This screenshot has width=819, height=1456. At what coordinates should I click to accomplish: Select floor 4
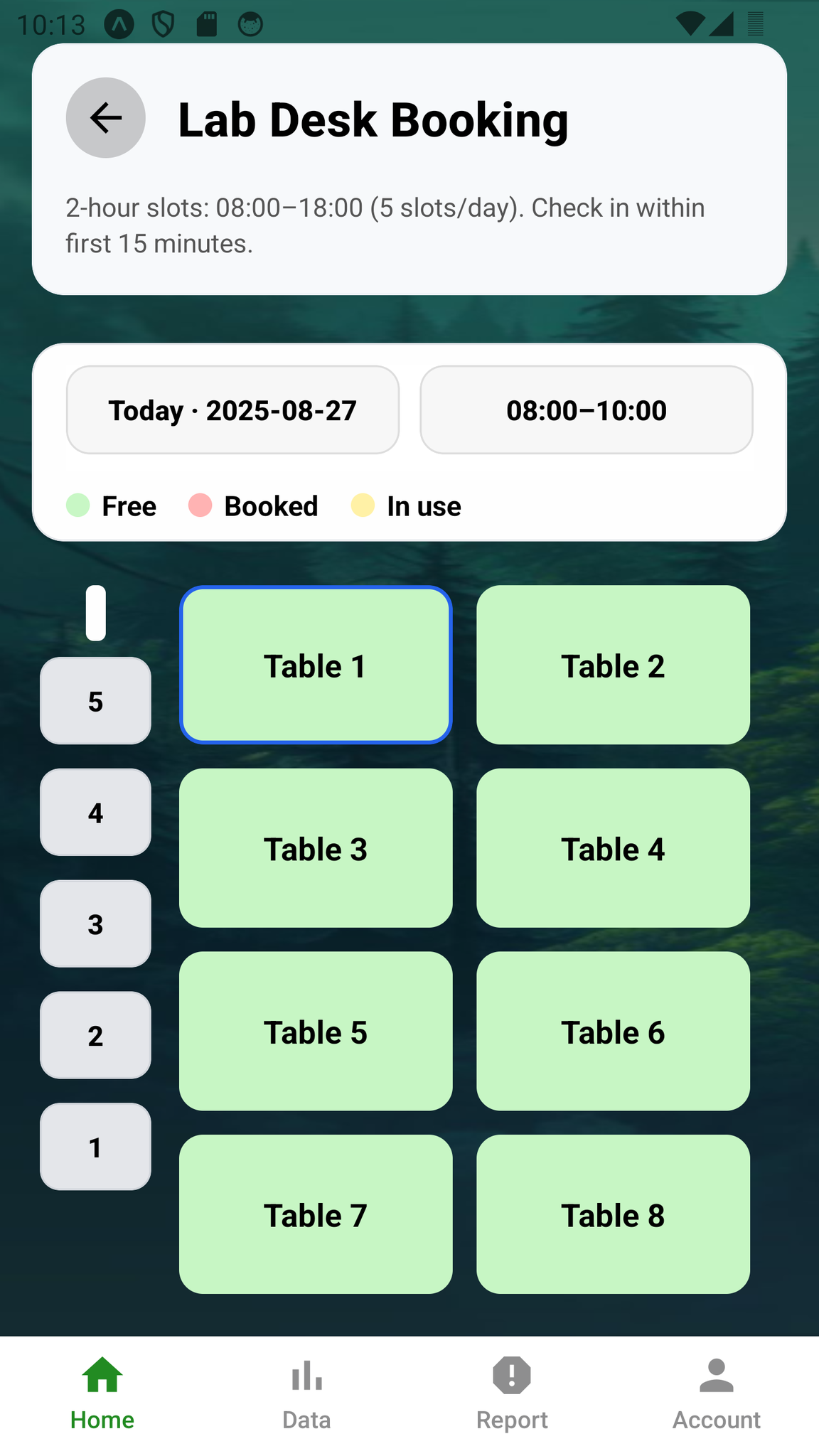point(95,813)
